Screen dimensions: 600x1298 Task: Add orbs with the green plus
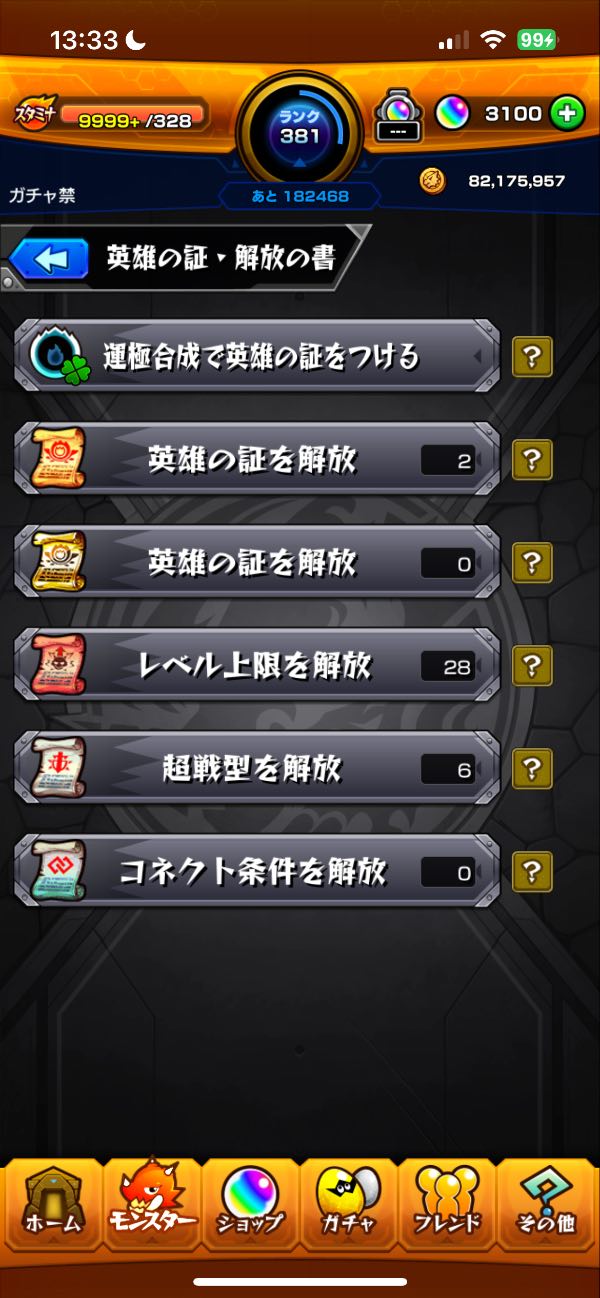566,113
